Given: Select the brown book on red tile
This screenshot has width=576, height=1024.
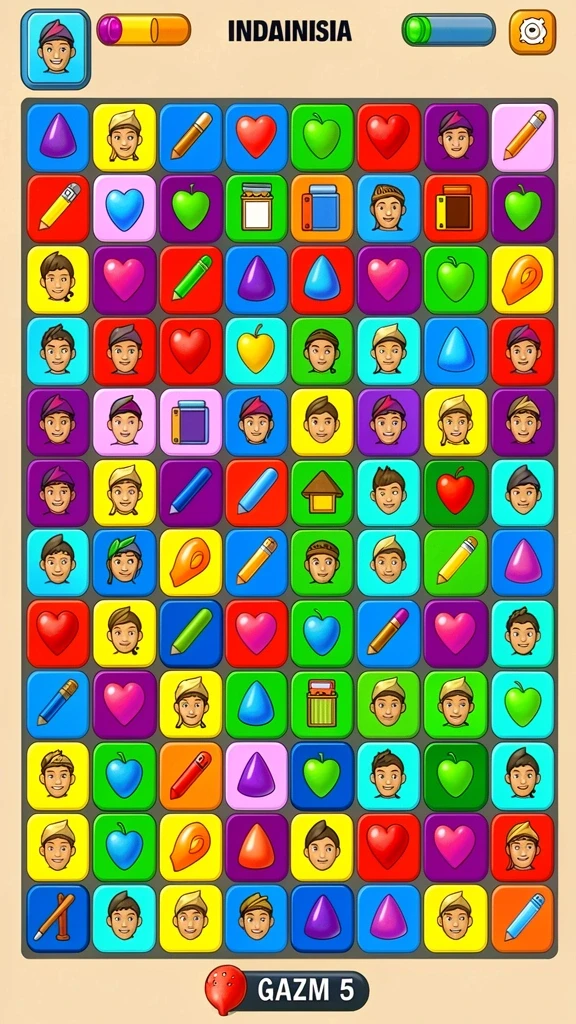Looking at the screenshot, I should [455, 208].
